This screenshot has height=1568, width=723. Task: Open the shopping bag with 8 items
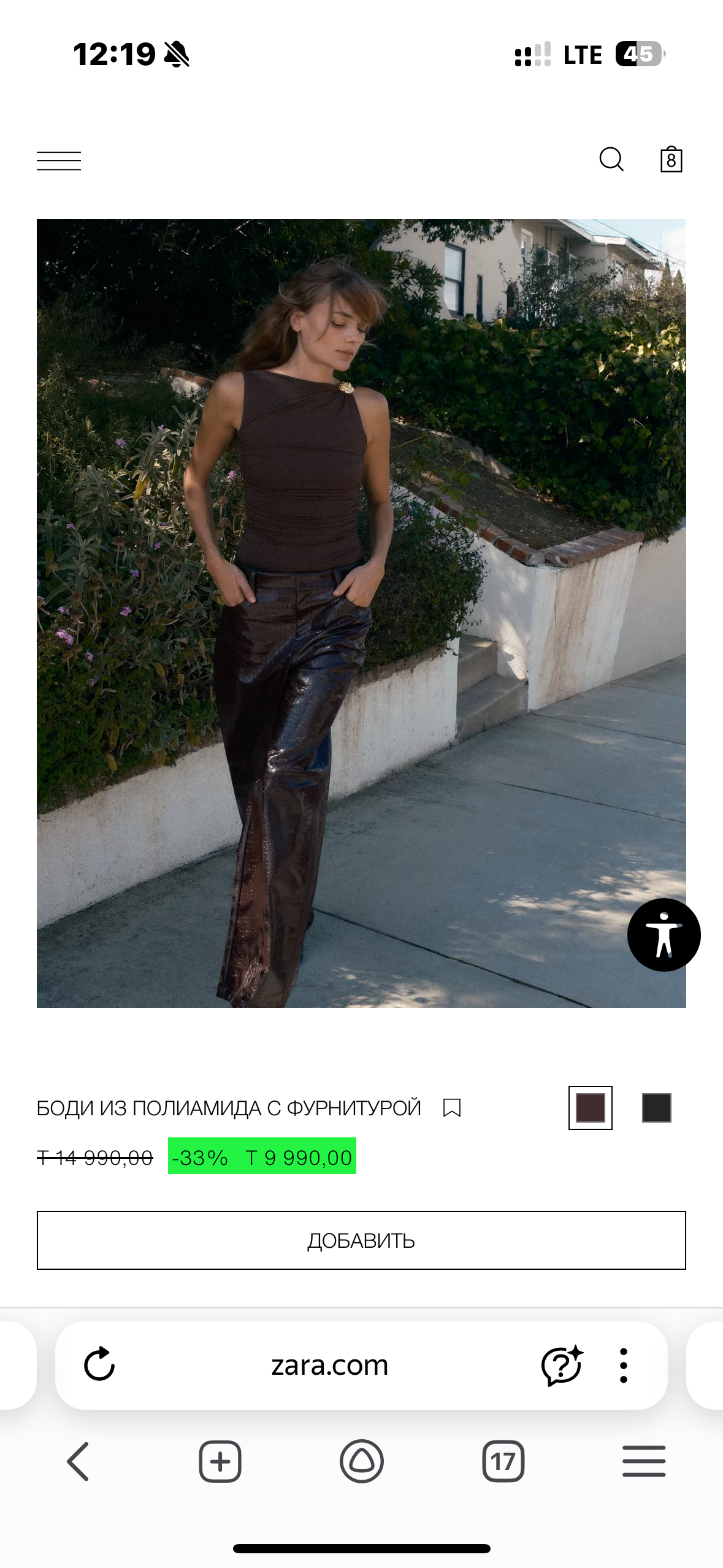point(671,159)
